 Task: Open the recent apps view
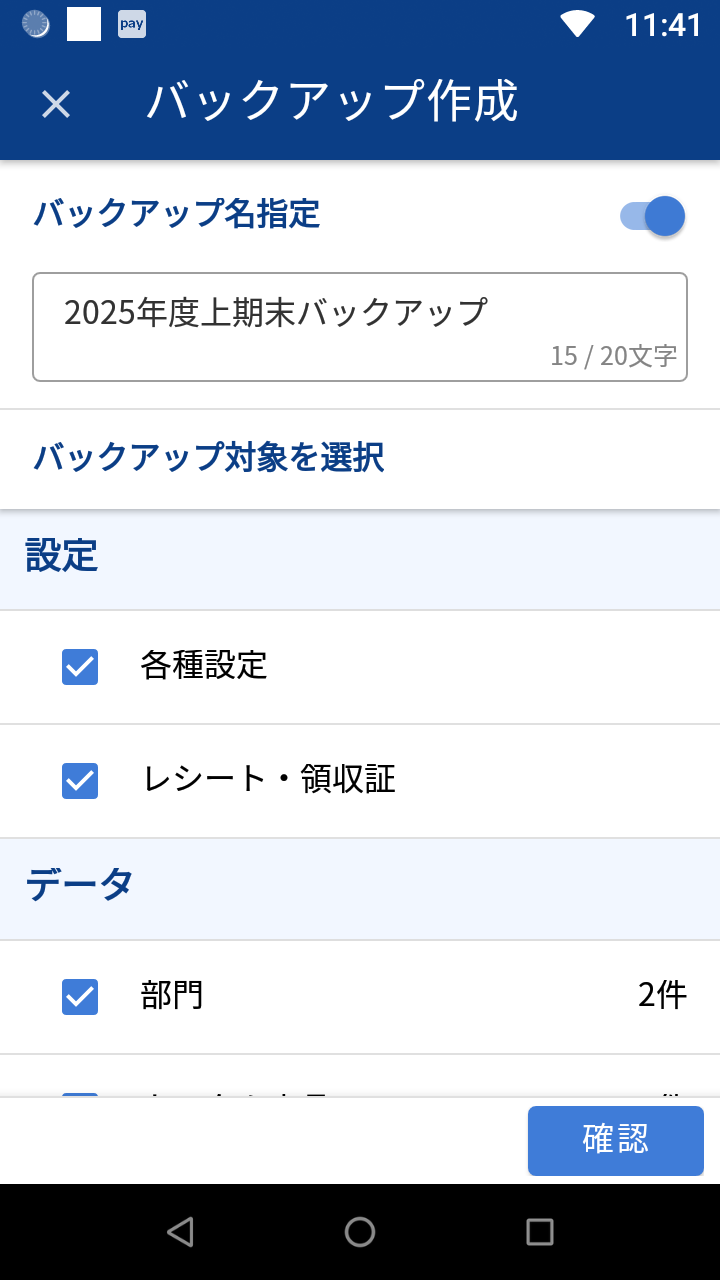tap(539, 1232)
